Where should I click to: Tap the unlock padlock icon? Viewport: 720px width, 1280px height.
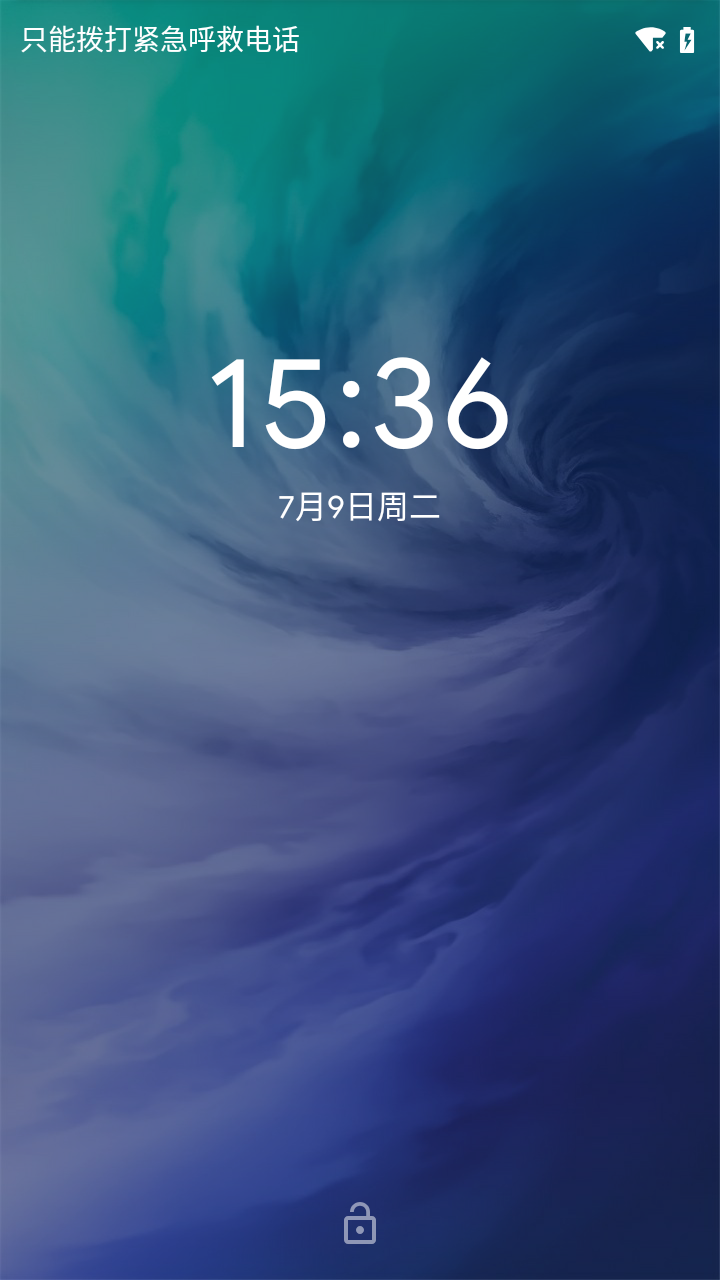360,1225
